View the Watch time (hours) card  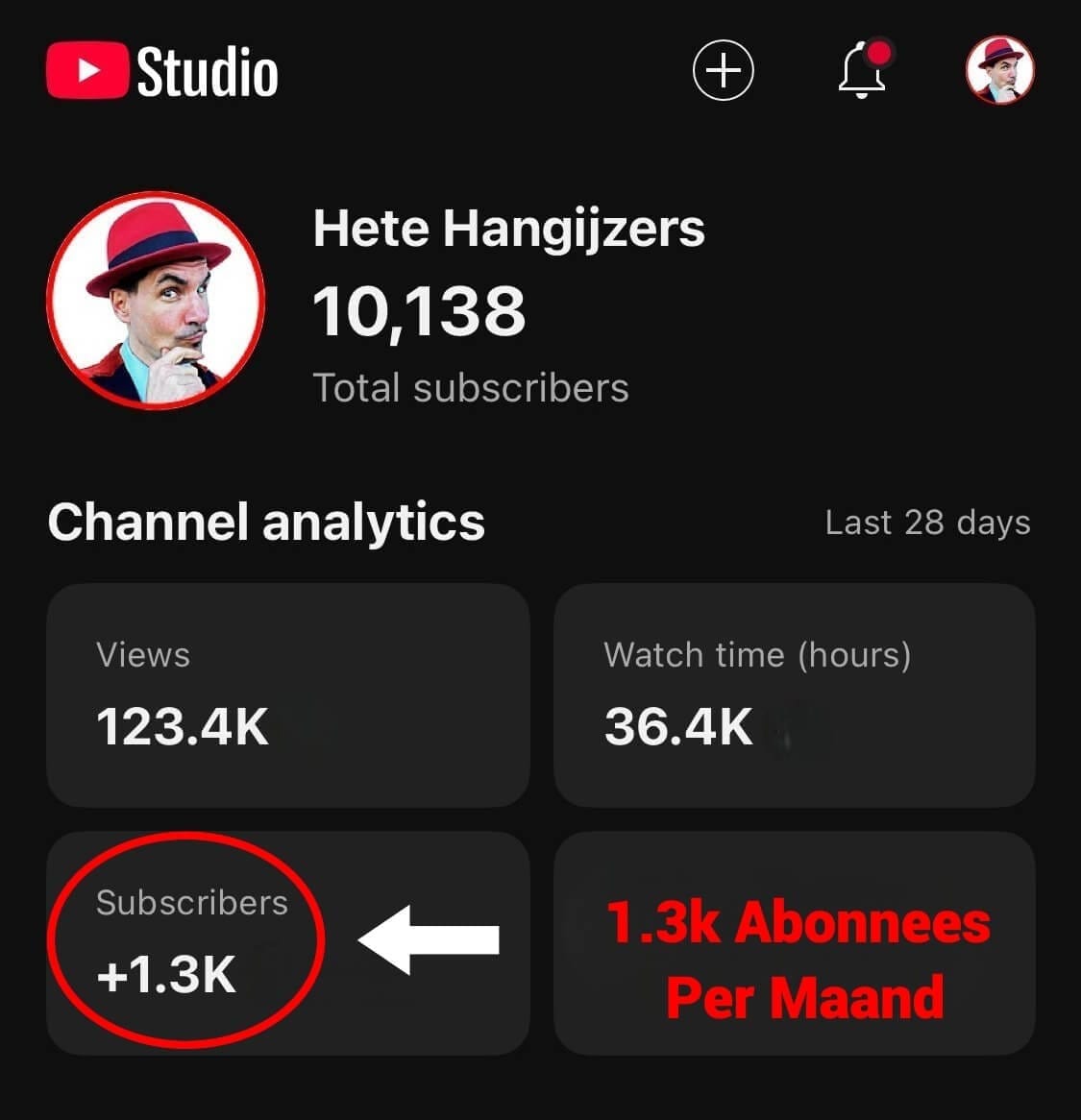[x=795, y=694]
